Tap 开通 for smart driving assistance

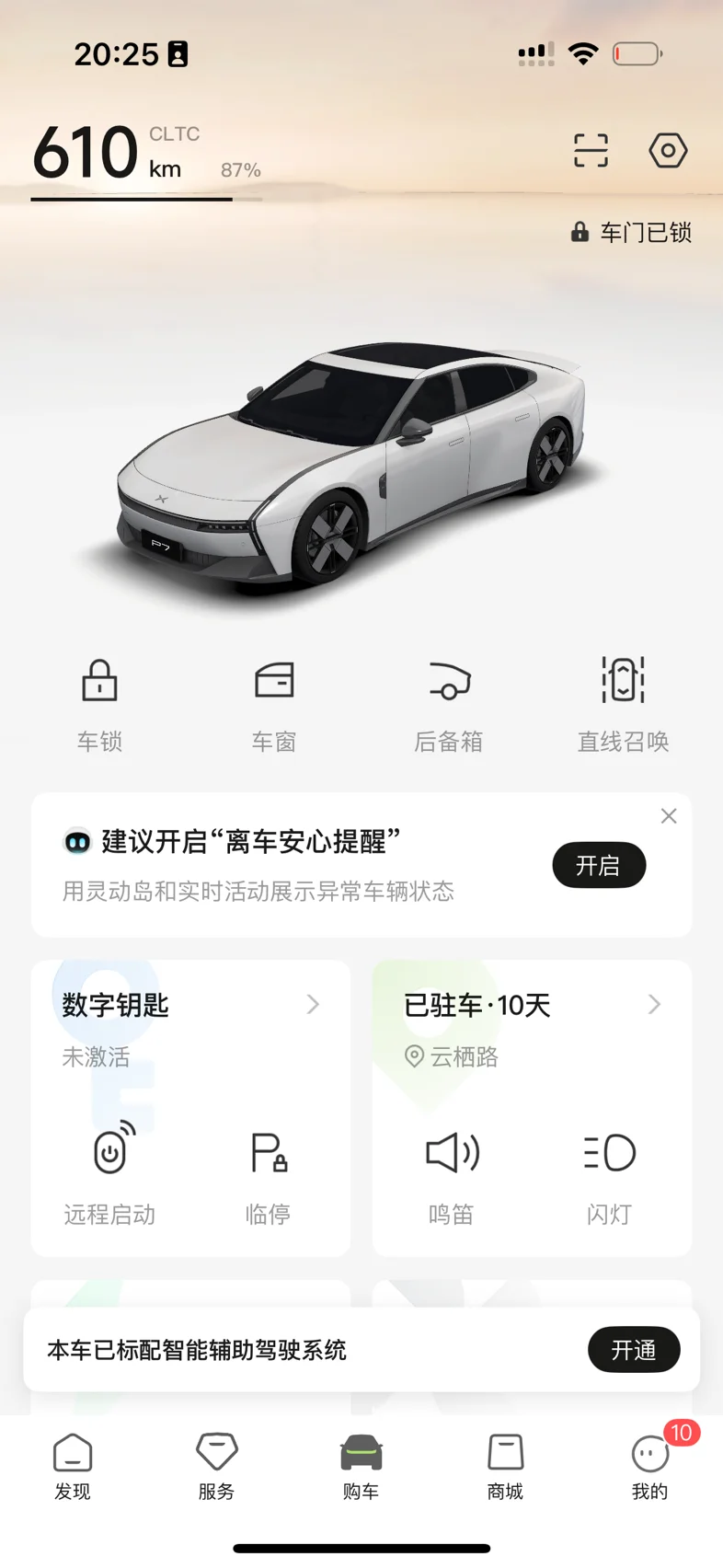(634, 1350)
